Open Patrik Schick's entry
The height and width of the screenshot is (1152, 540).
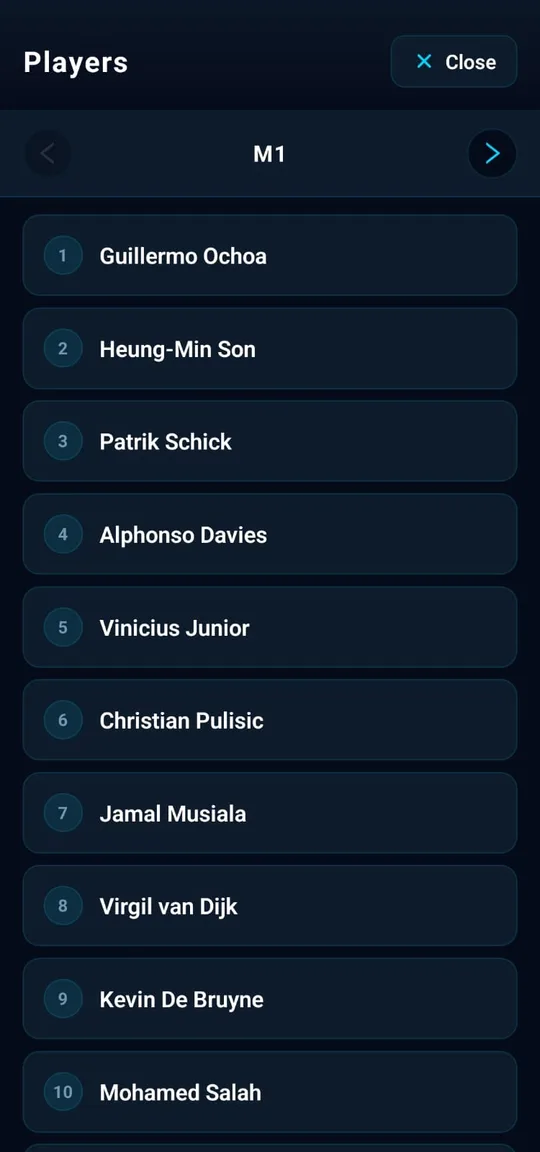click(270, 441)
